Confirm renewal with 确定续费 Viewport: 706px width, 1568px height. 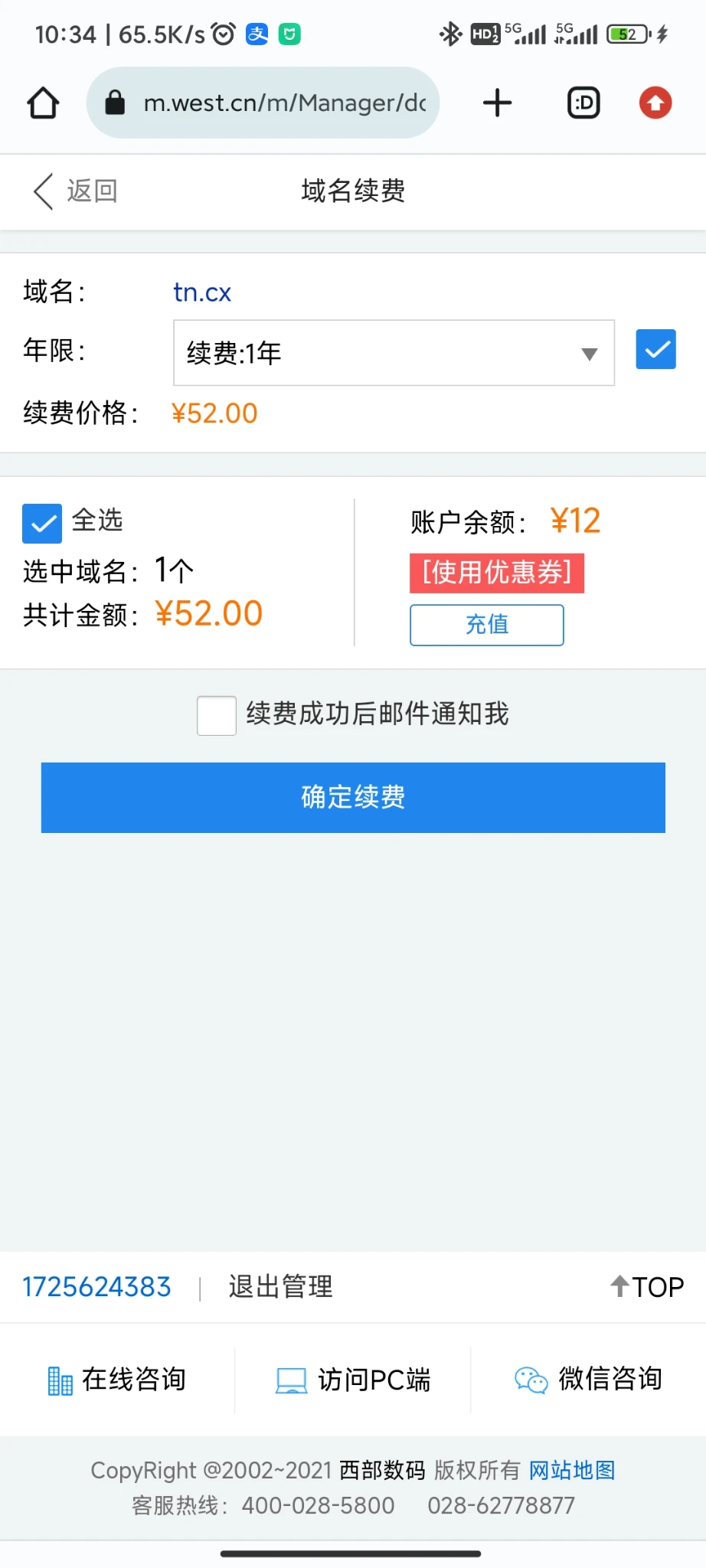(x=353, y=798)
